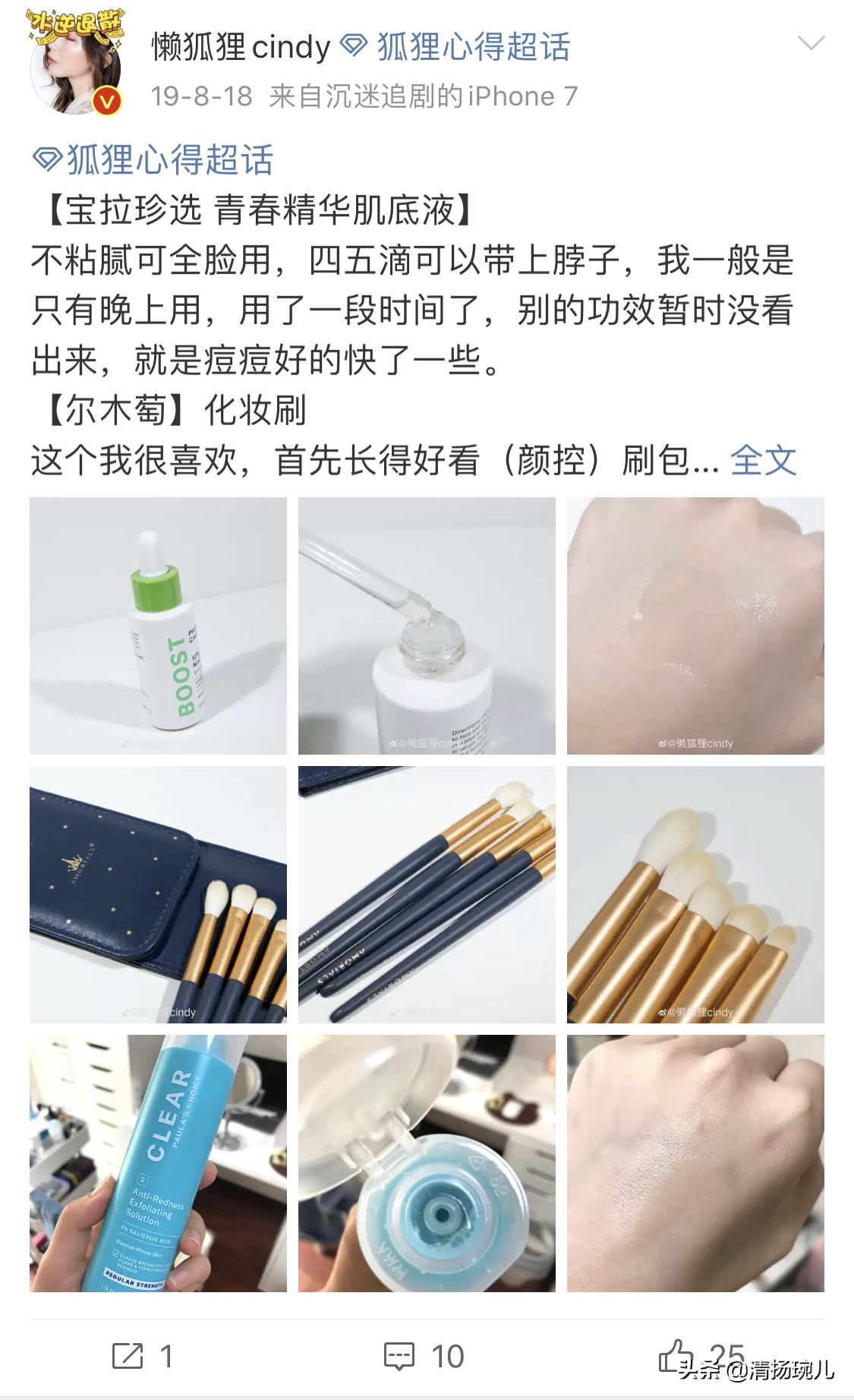Open the photo of brush handles
Screen dimensions: 854x1400
click(x=427, y=894)
